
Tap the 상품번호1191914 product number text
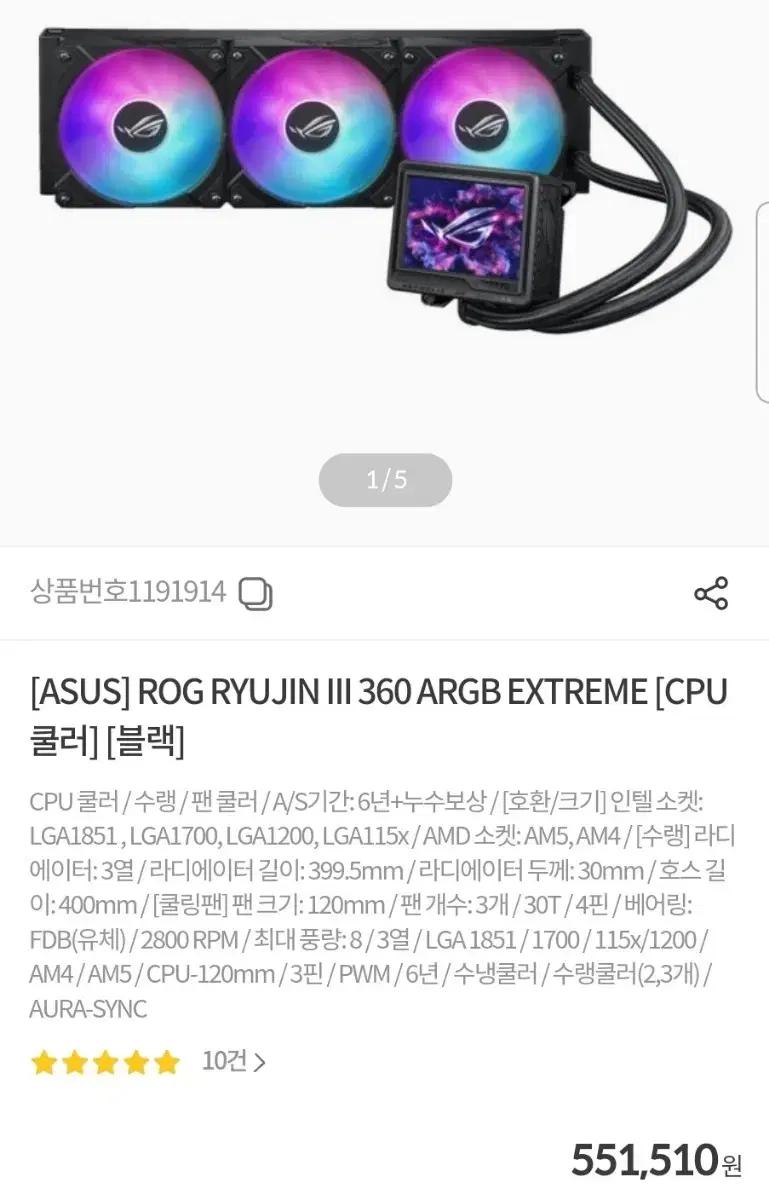tap(128, 592)
